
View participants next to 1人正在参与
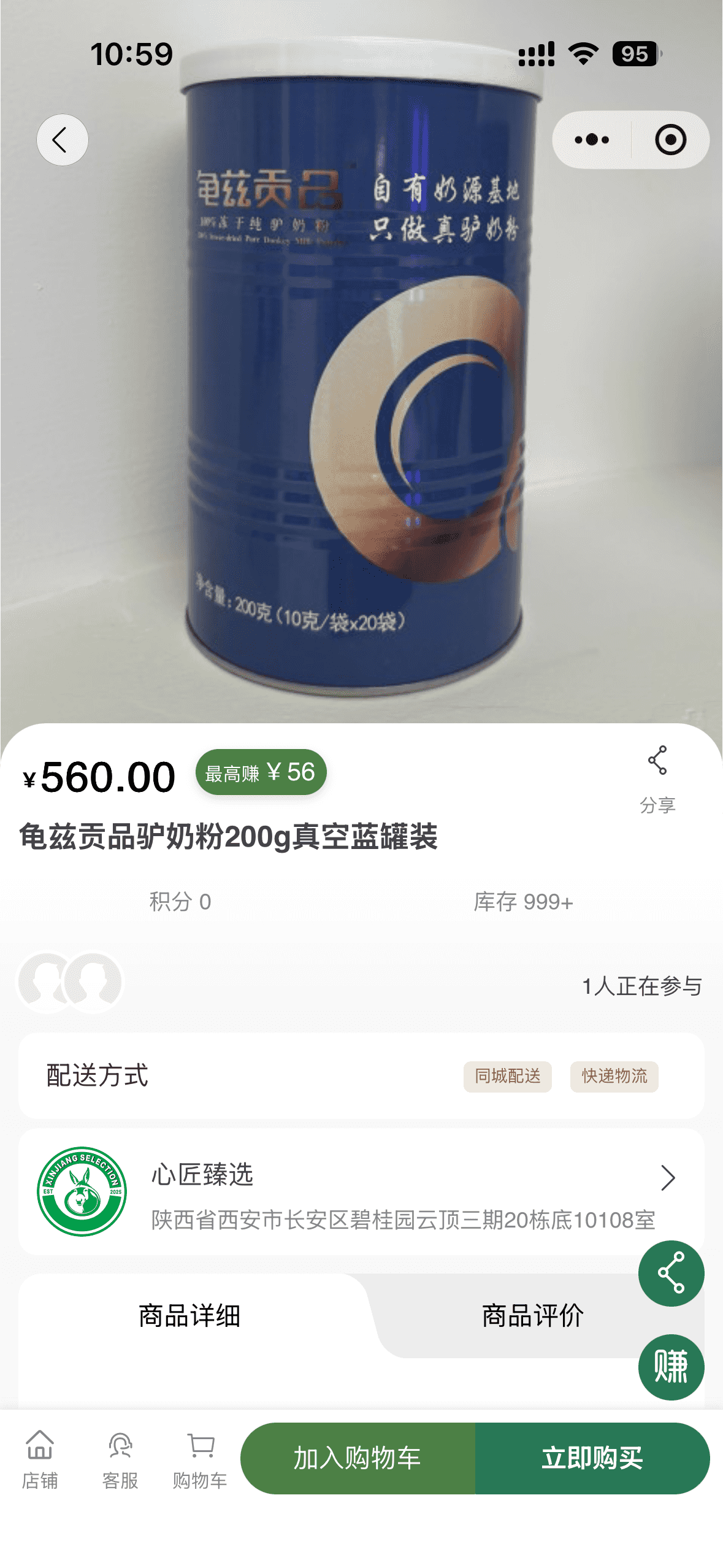[71, 982]
